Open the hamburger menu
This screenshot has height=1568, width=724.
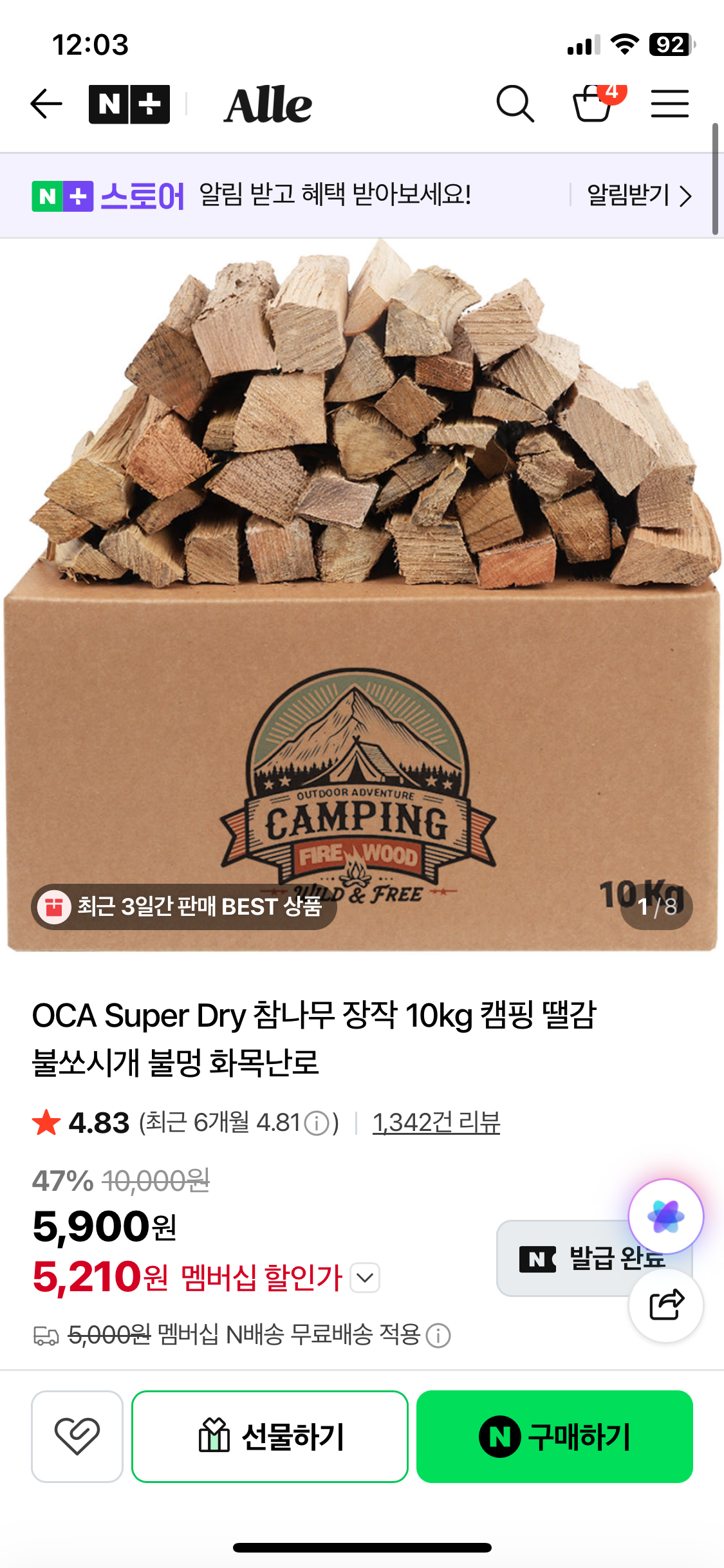669,104
